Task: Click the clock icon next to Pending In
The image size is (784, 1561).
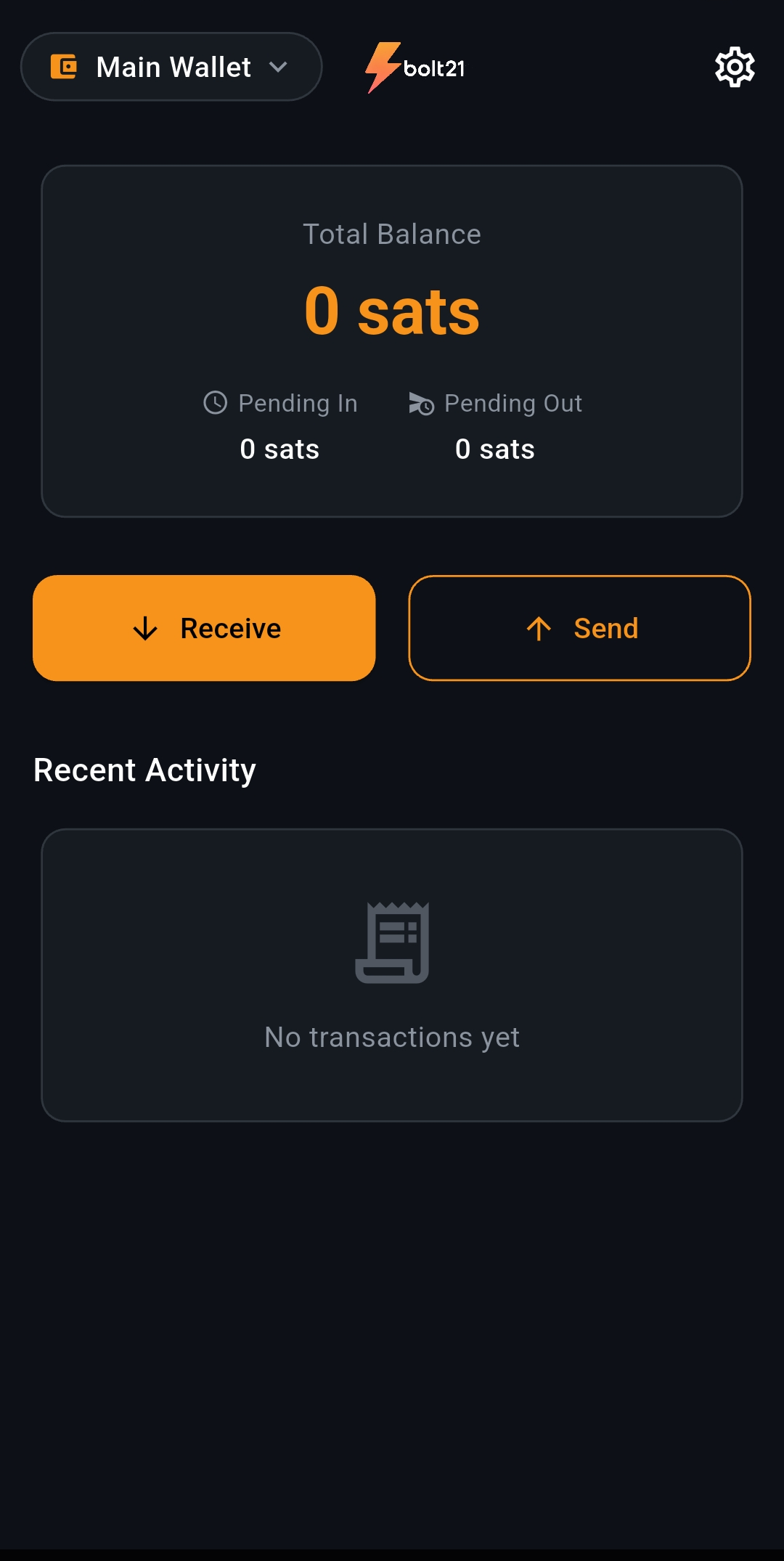Action: click(216, 404)
